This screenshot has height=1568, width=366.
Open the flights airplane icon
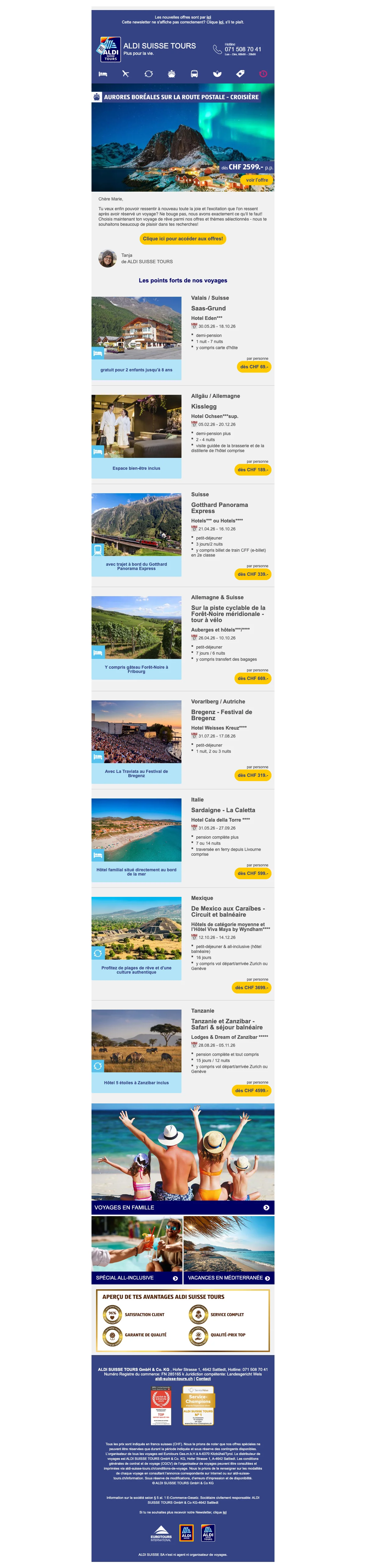(x=125, y=74)
